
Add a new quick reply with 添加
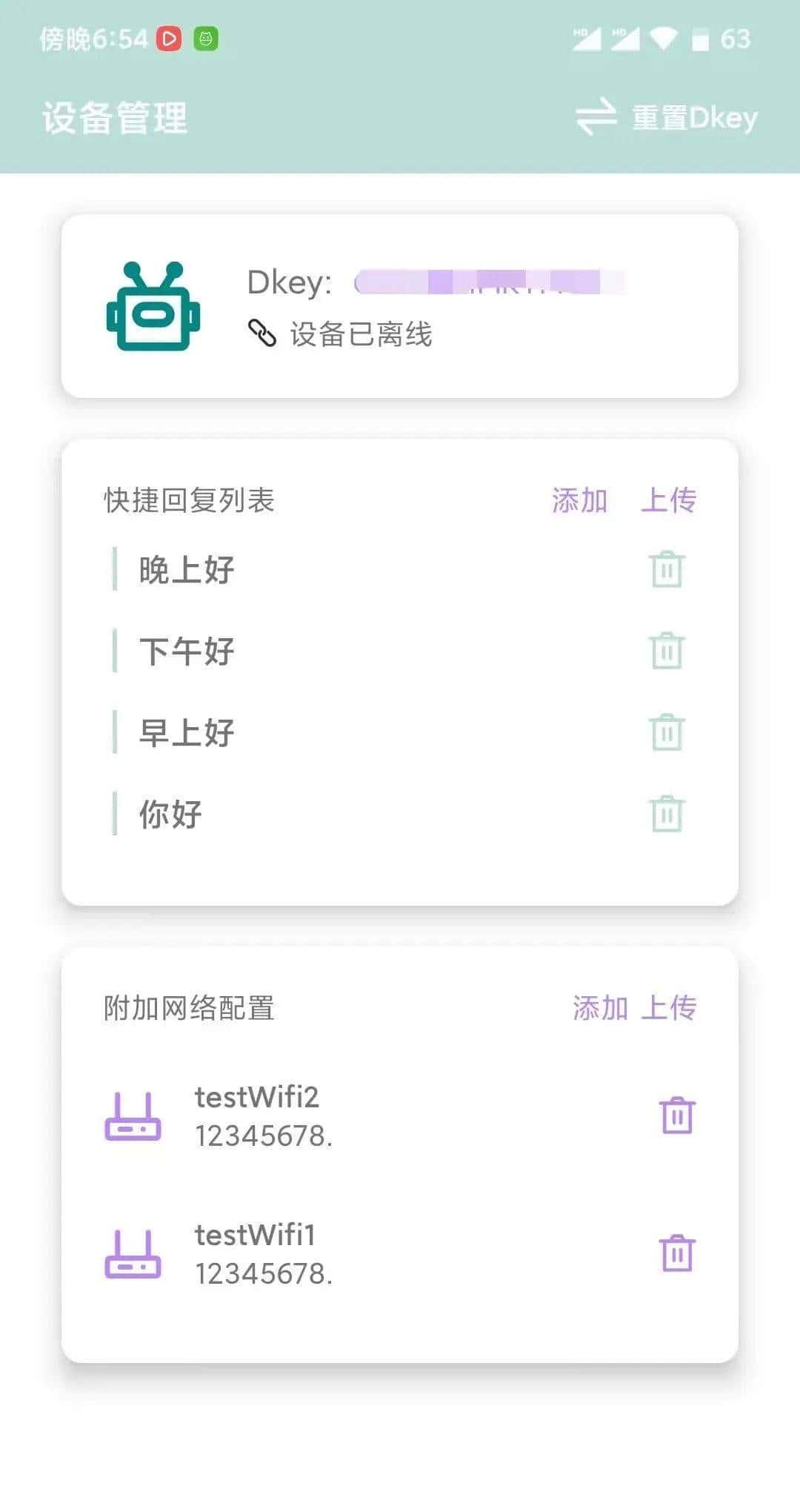[579, 501]
